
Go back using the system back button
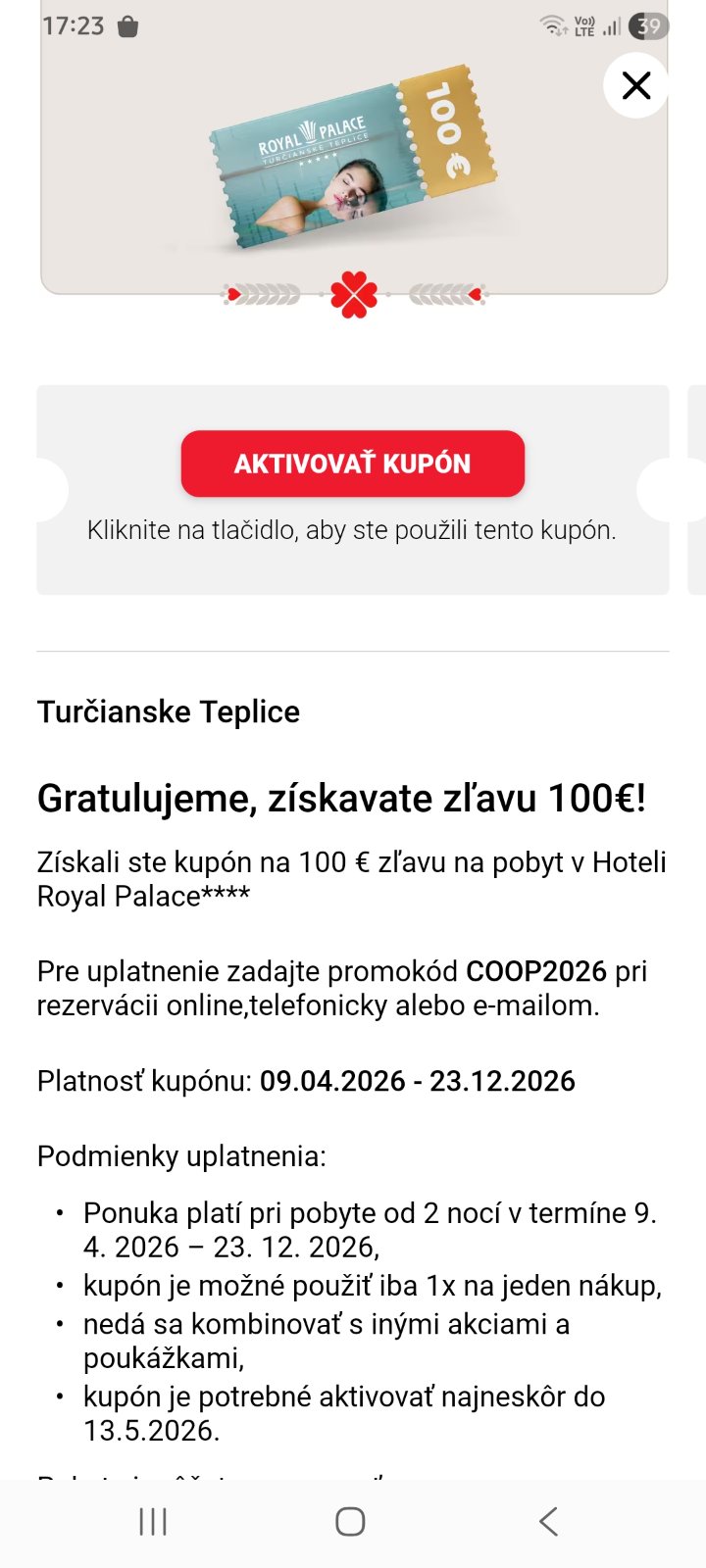point(548,1521)
